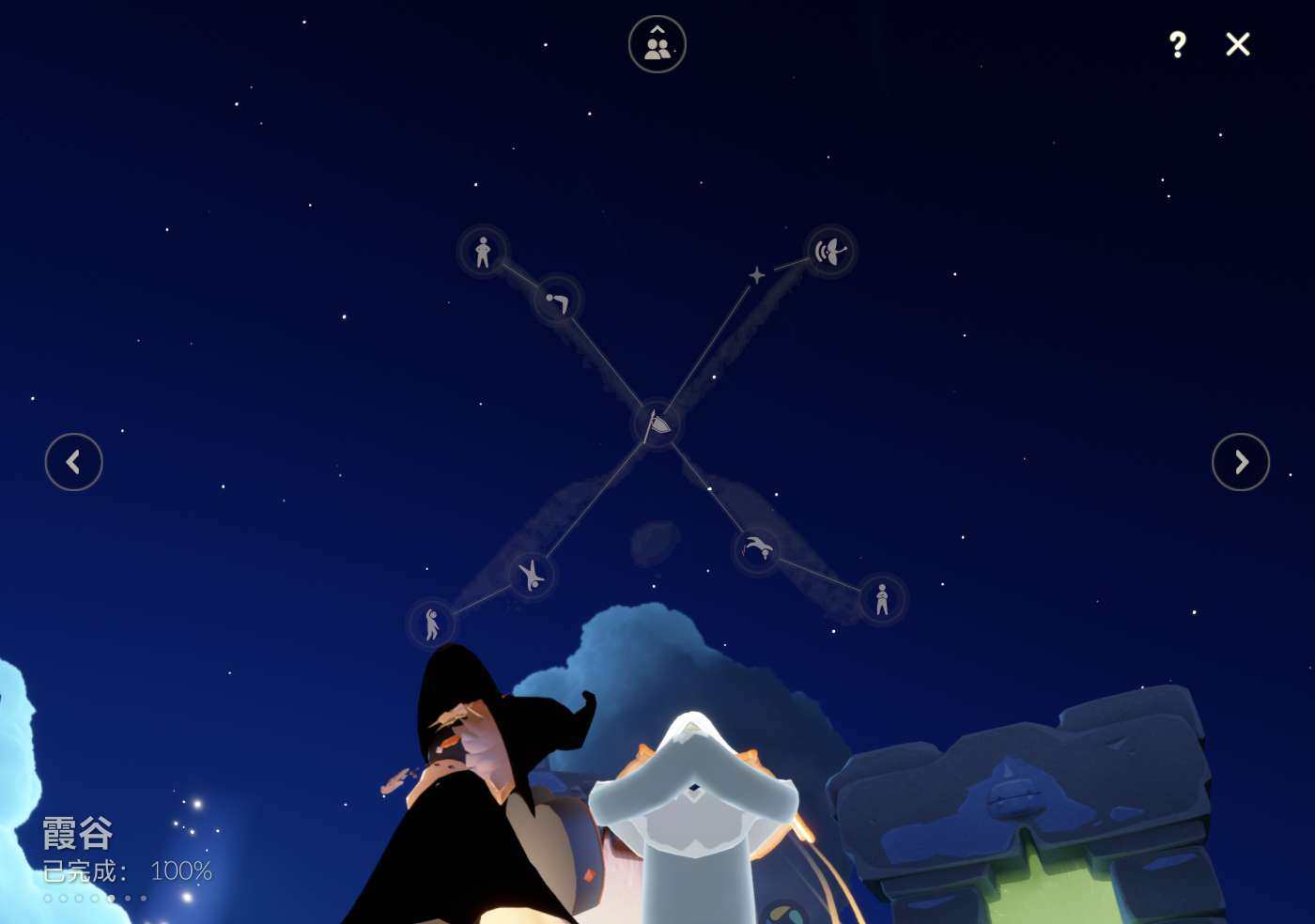The height and width of the screenshot is (924, 1315).
Task: Select the bottom-left leaning spirit node
Action: point(432,624)
